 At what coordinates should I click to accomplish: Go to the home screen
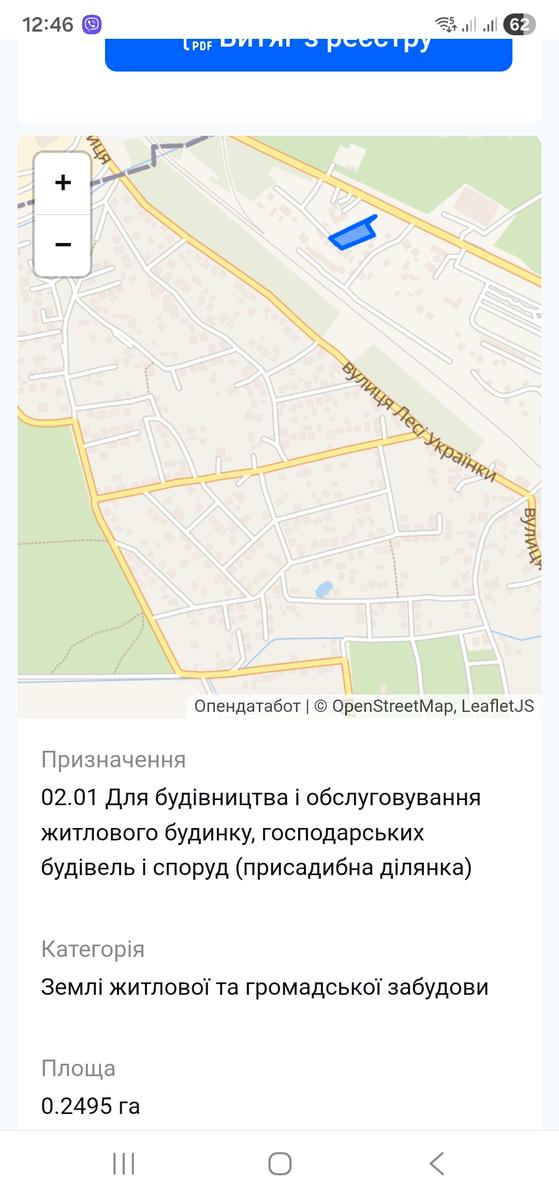(280, 1163)
